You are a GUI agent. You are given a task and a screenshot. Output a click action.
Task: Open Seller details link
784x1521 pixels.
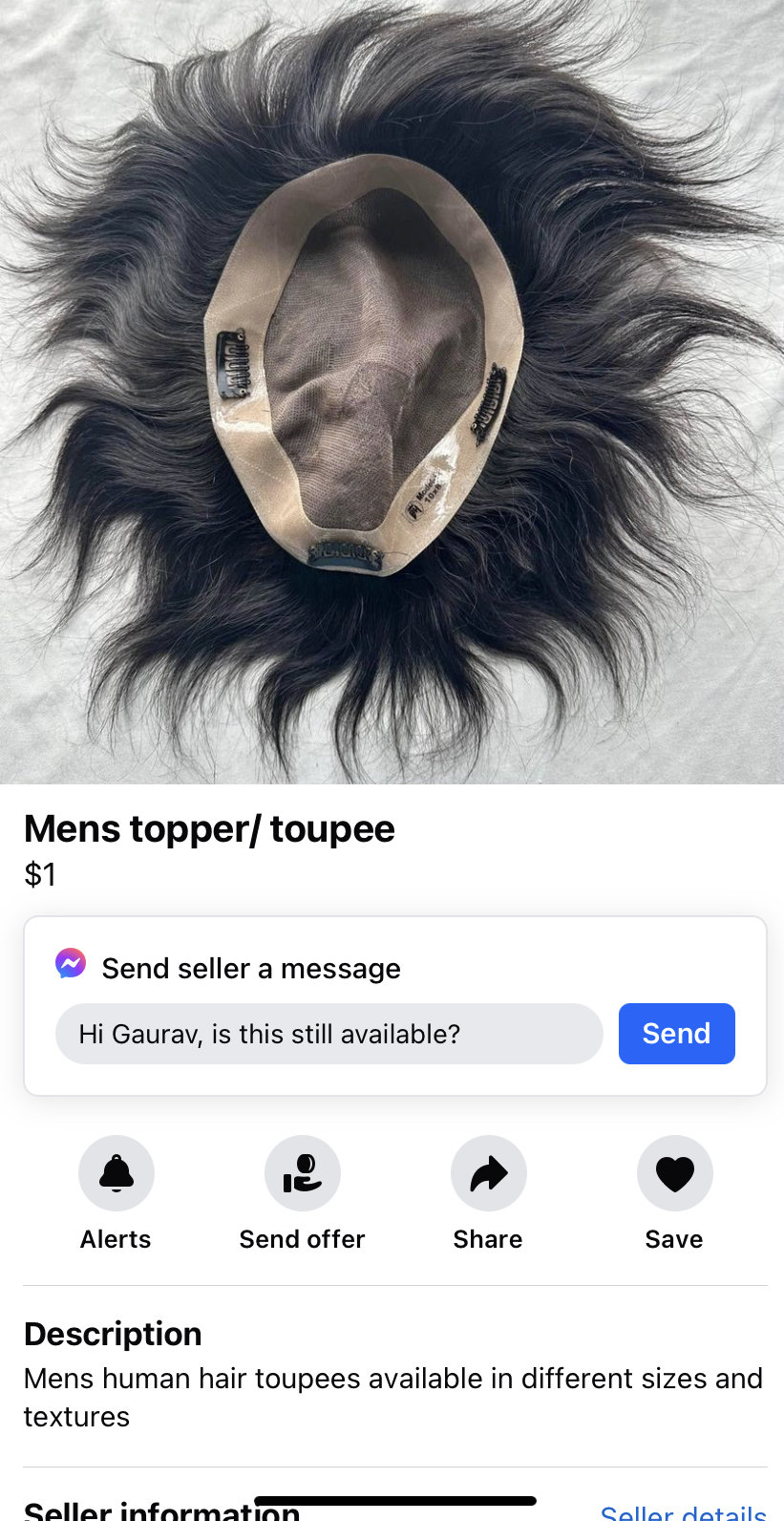[683, 1512]
